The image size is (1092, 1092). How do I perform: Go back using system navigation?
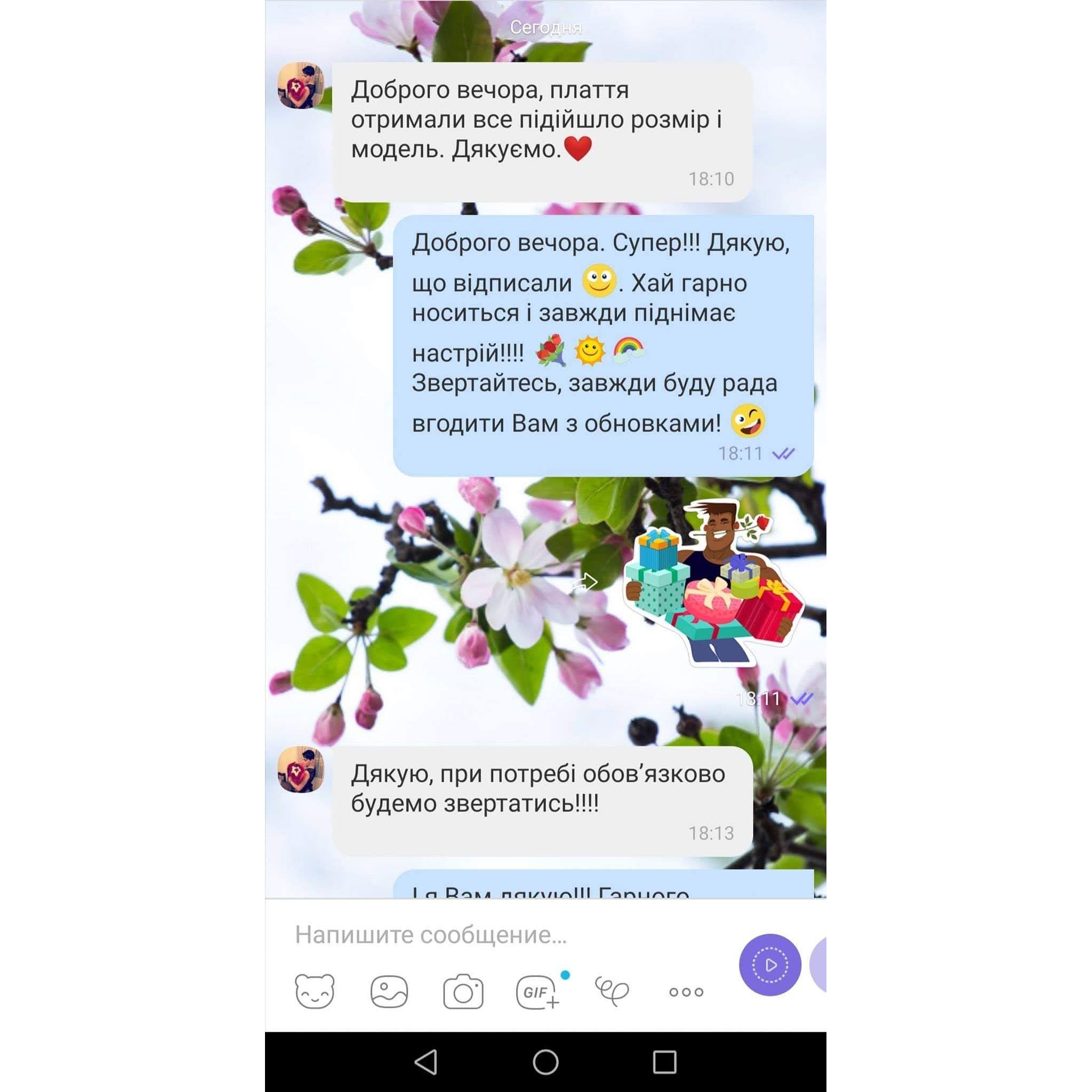[426, 1062]
